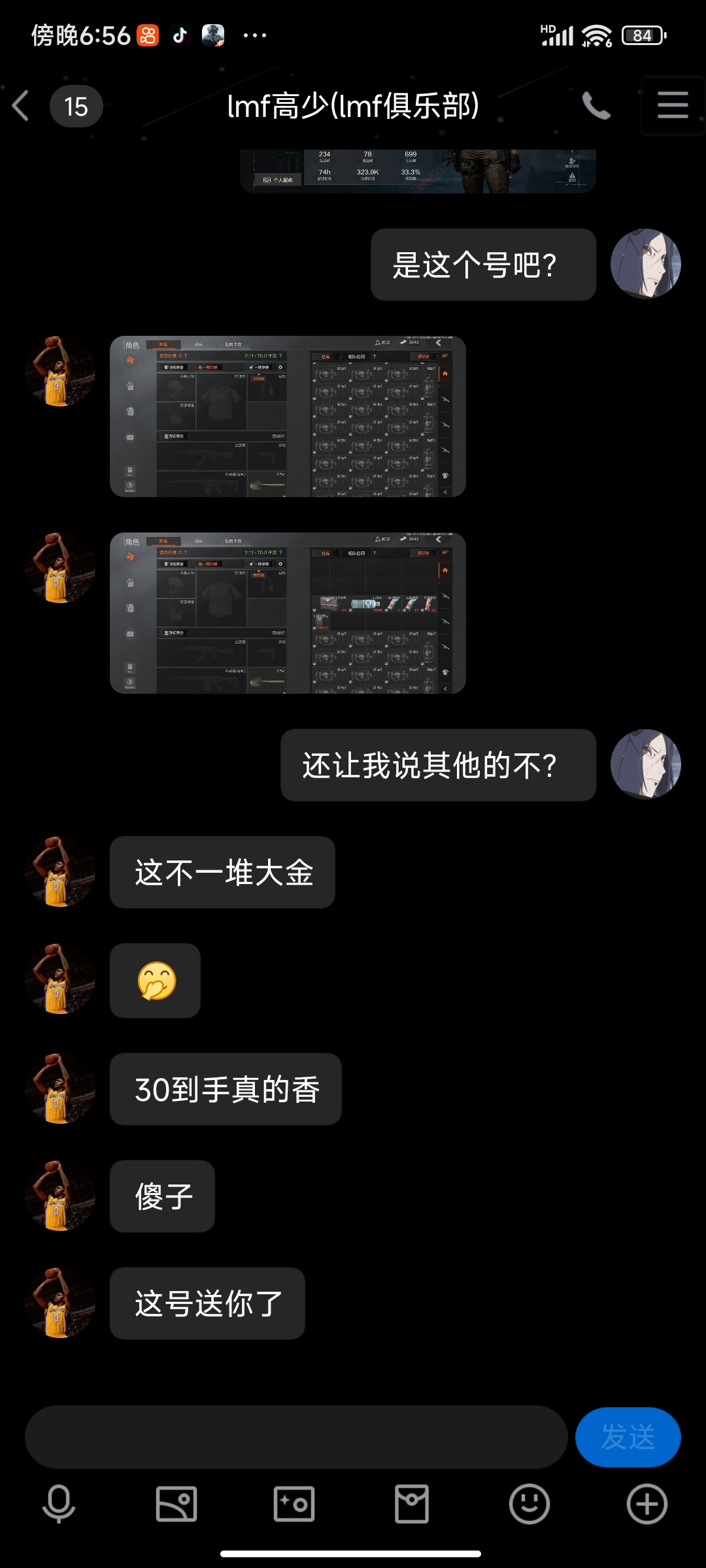Open the photo gallery picker

[176, 1504]
